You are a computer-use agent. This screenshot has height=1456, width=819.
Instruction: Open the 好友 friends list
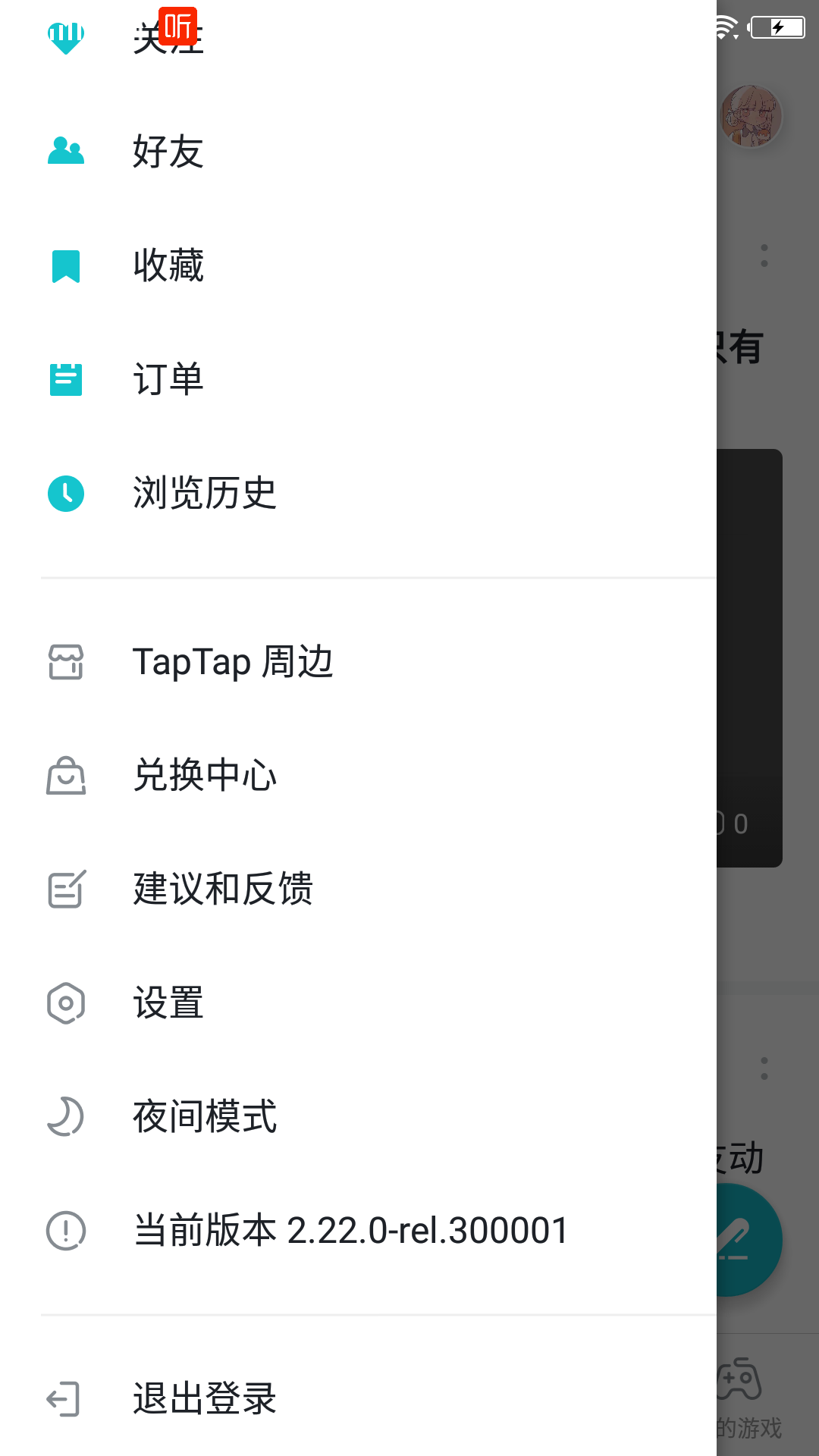click(x=168, y=152)
